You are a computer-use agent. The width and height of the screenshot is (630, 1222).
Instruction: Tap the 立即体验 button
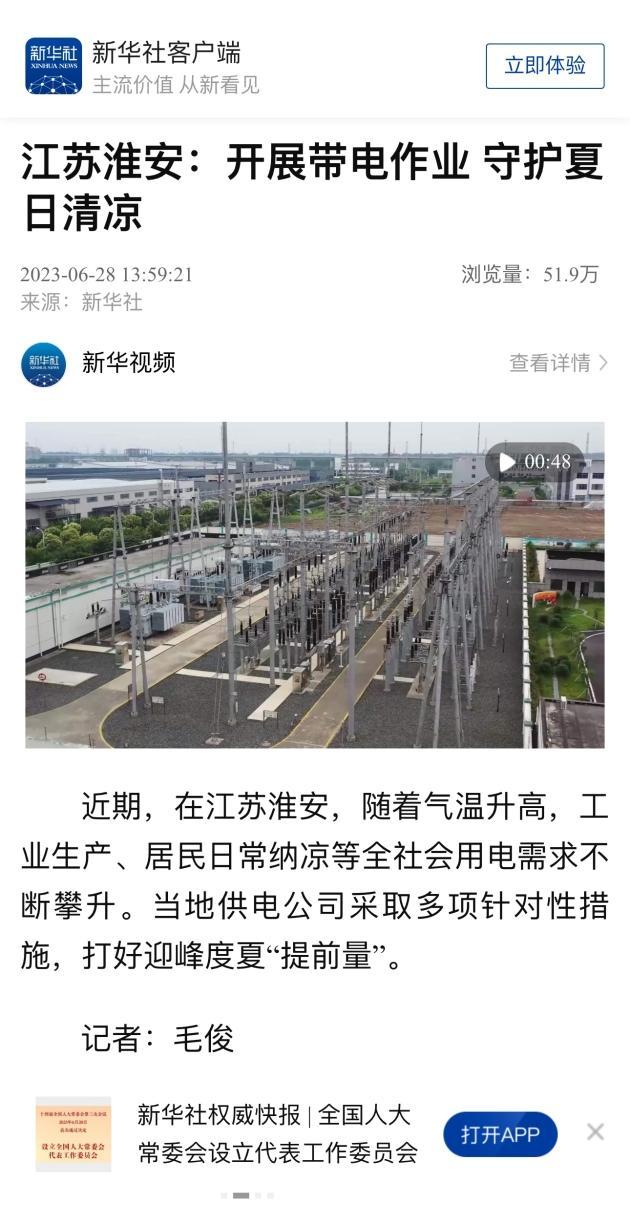[545, 66]
